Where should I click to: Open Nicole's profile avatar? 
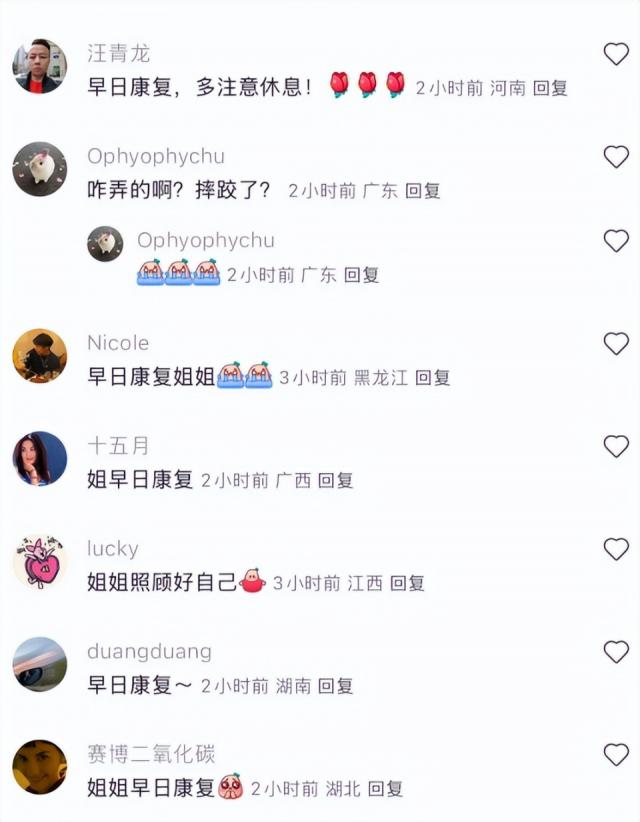39,356
